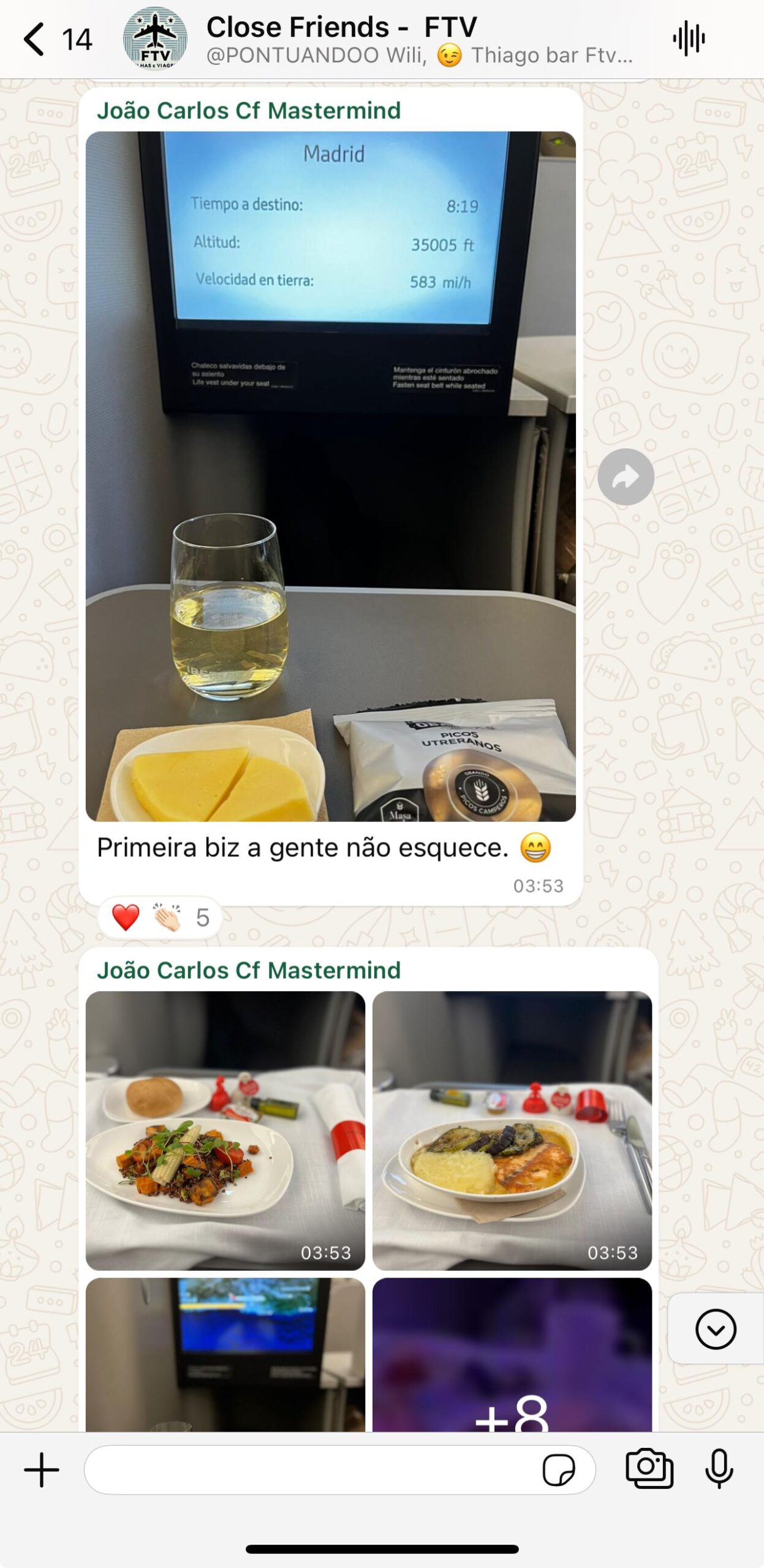Open the seat-back map screen photo

225,1355
